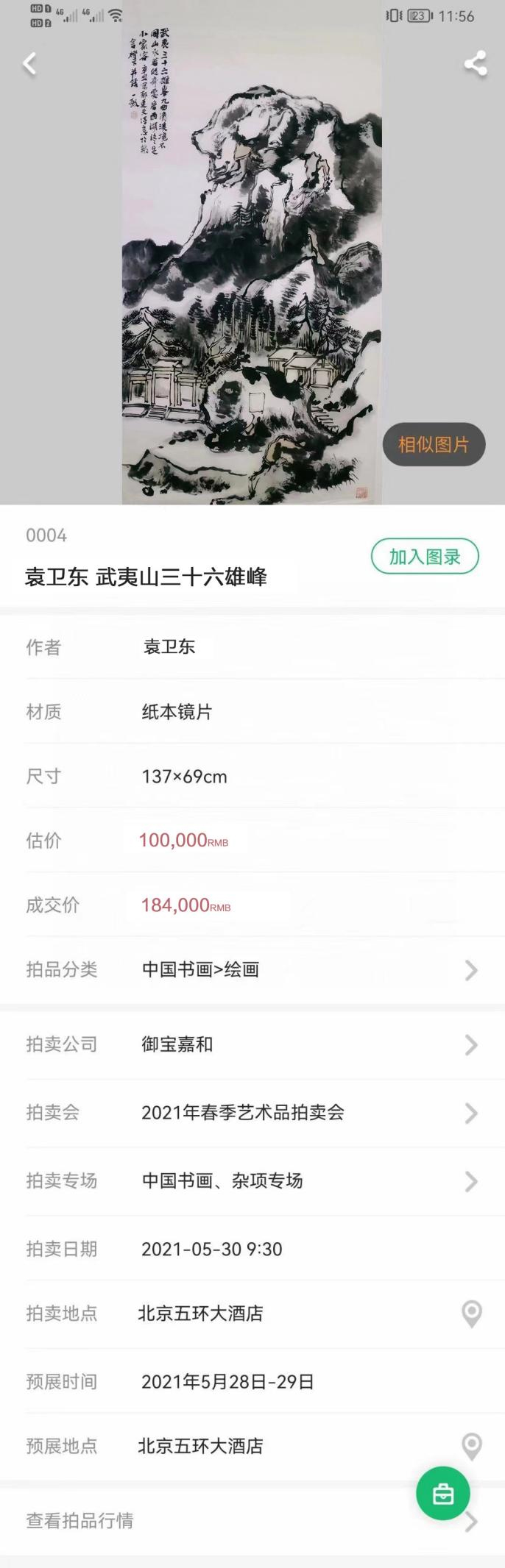Show 拍卖地点 location on map
Image resolution: width=505 pixels, height=1568 pixels.
tap(471, 1314)
